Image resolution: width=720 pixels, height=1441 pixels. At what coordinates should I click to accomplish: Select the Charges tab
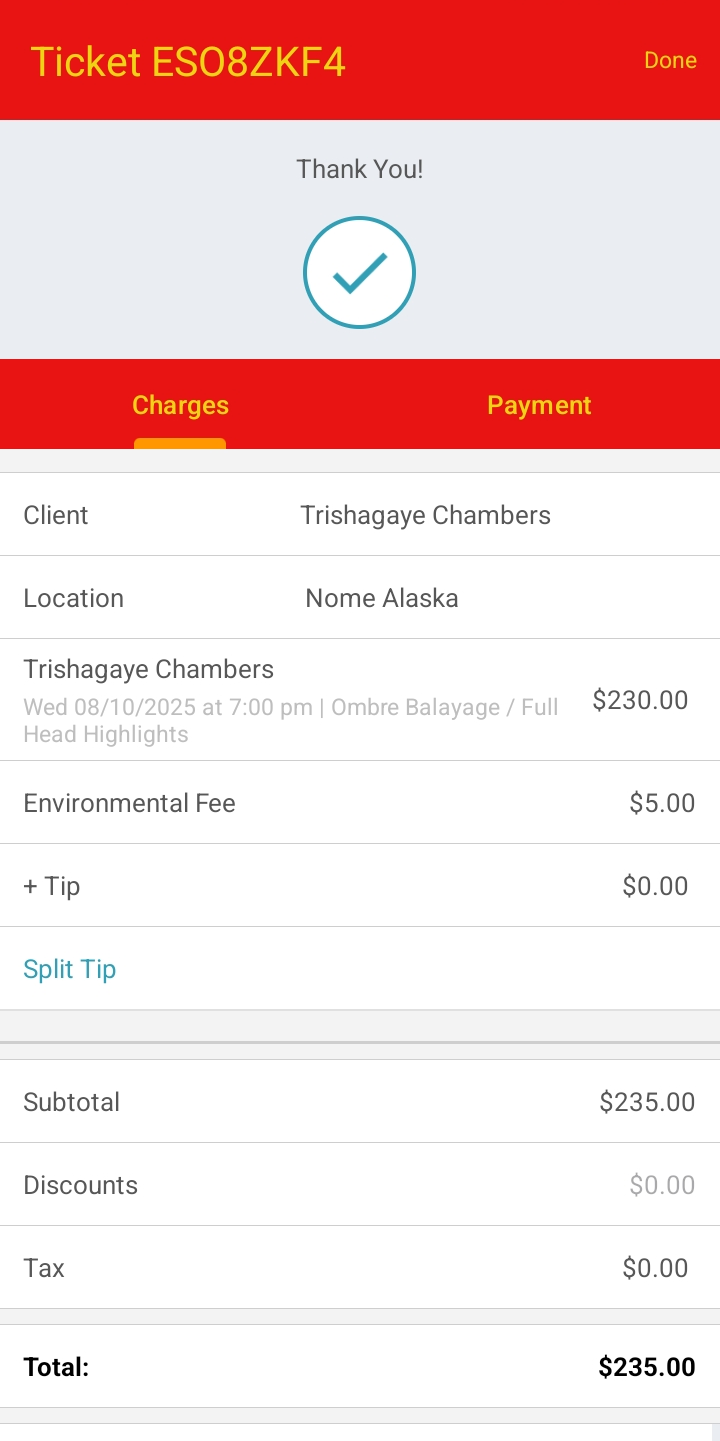point(180,405)
